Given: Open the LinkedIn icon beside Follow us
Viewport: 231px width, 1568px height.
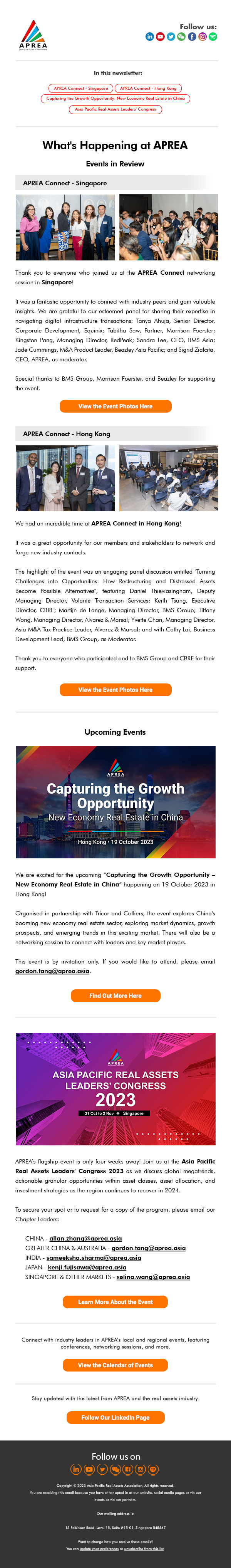Looking at the screenshot, I should pos(149,37).
